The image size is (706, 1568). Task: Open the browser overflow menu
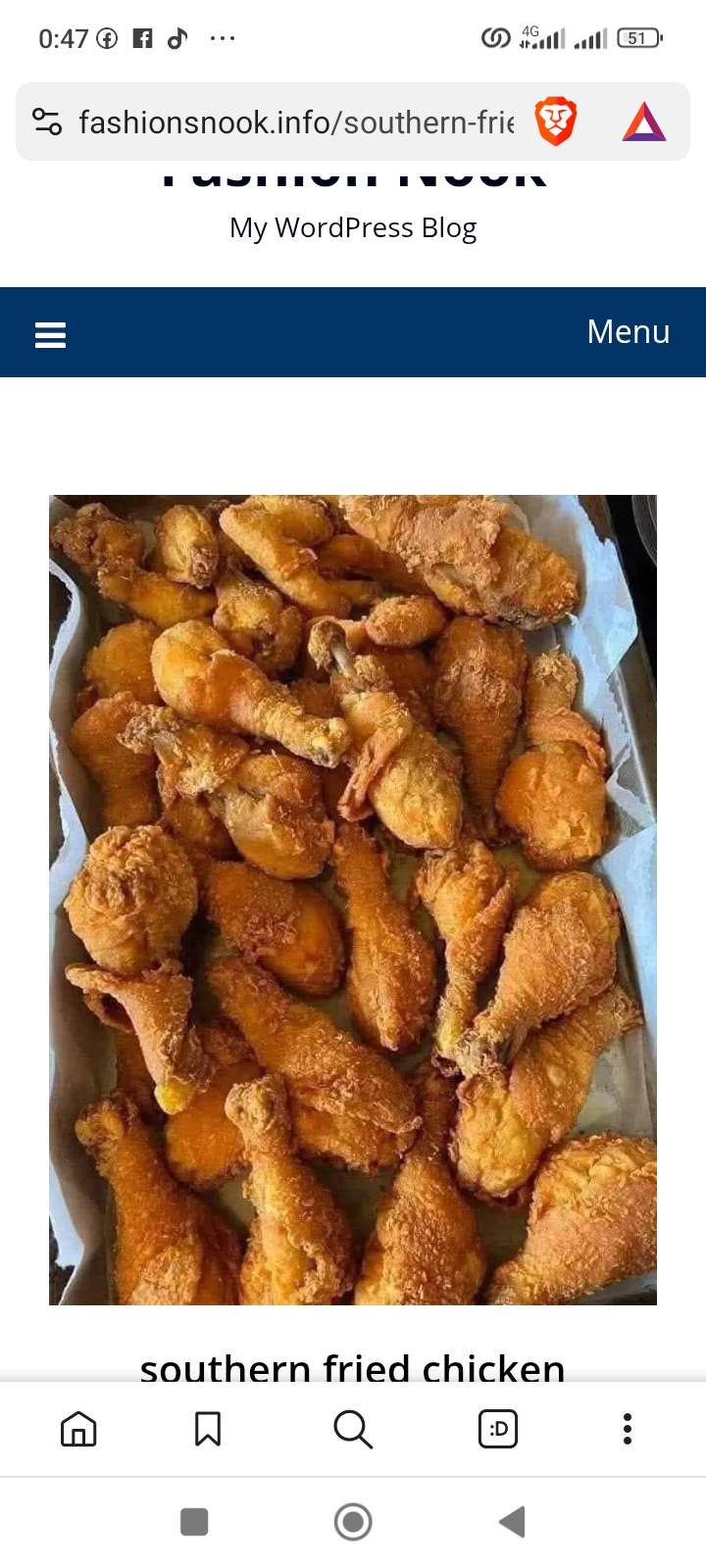coord(628,1429)
